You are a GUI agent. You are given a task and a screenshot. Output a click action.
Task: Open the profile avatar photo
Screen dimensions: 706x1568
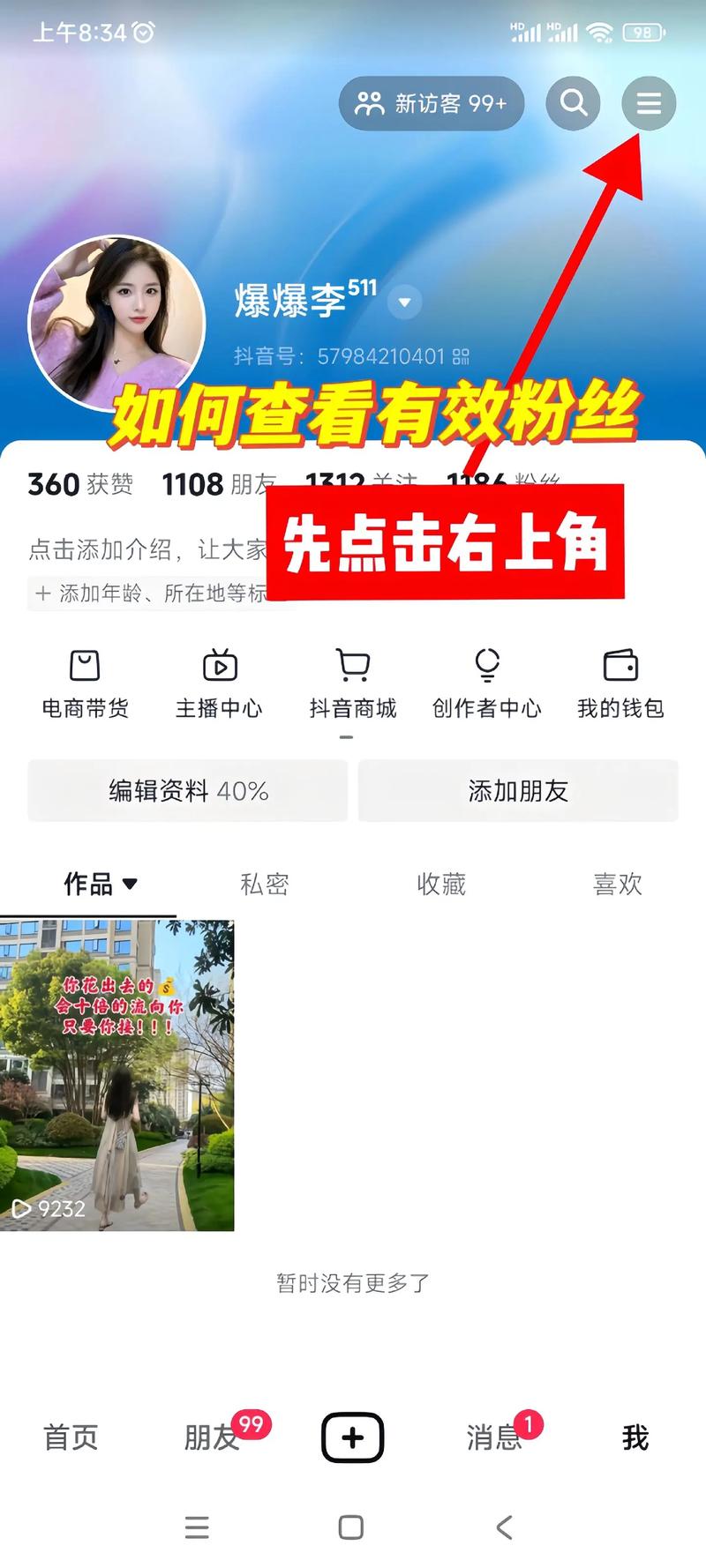click(116, 323)
